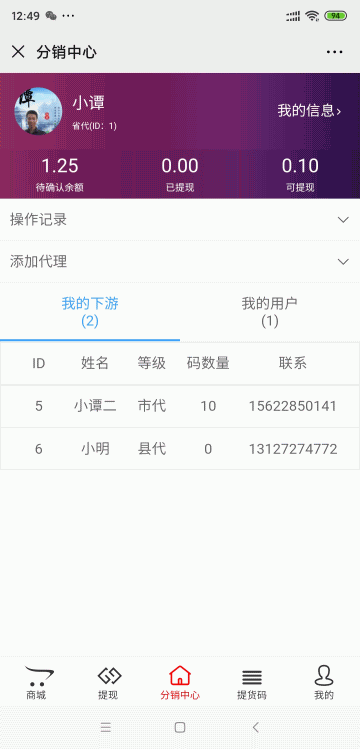Open the 提货码 tab
The width and height of the screenshot is (360, 749).
tap(252, 683)
